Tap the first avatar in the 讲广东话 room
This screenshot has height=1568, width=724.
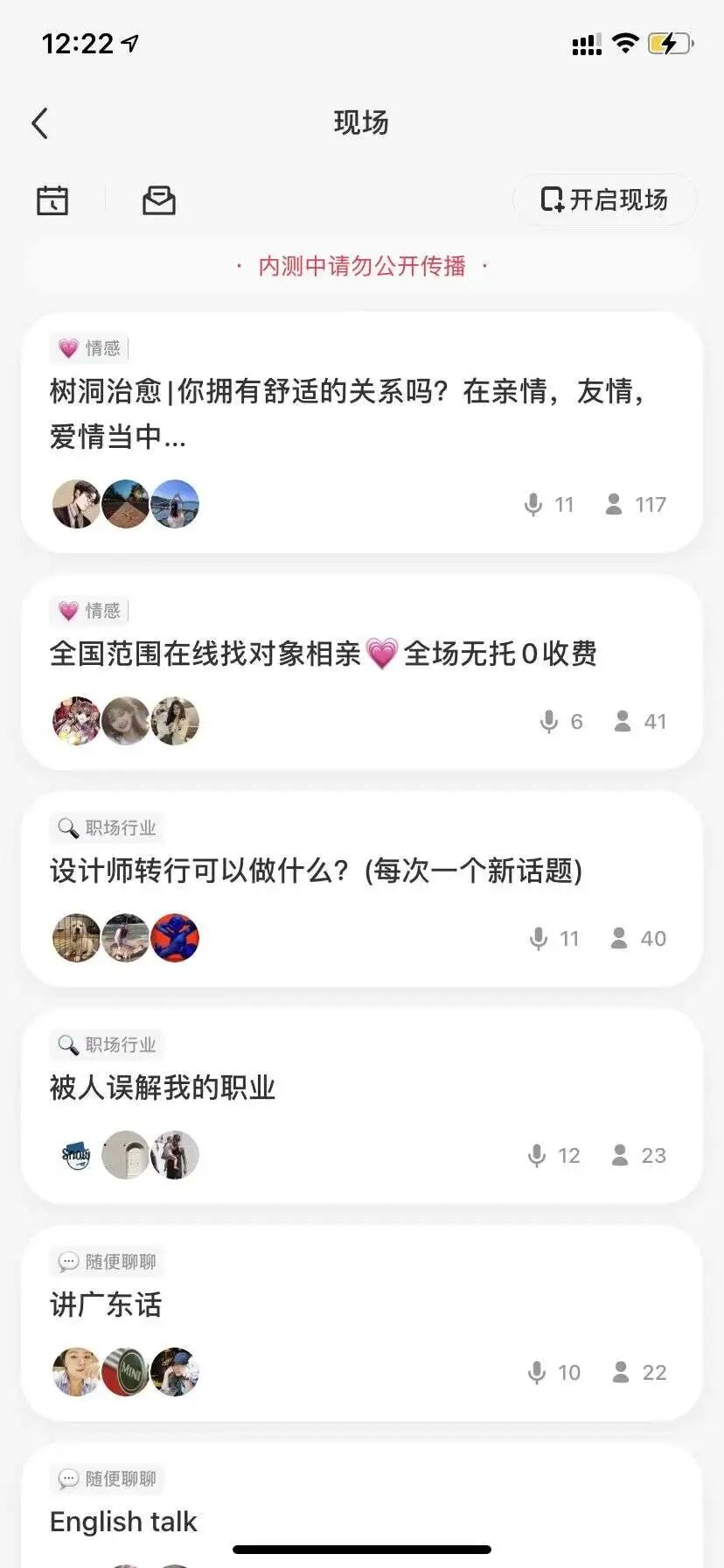pos(76,1372)
